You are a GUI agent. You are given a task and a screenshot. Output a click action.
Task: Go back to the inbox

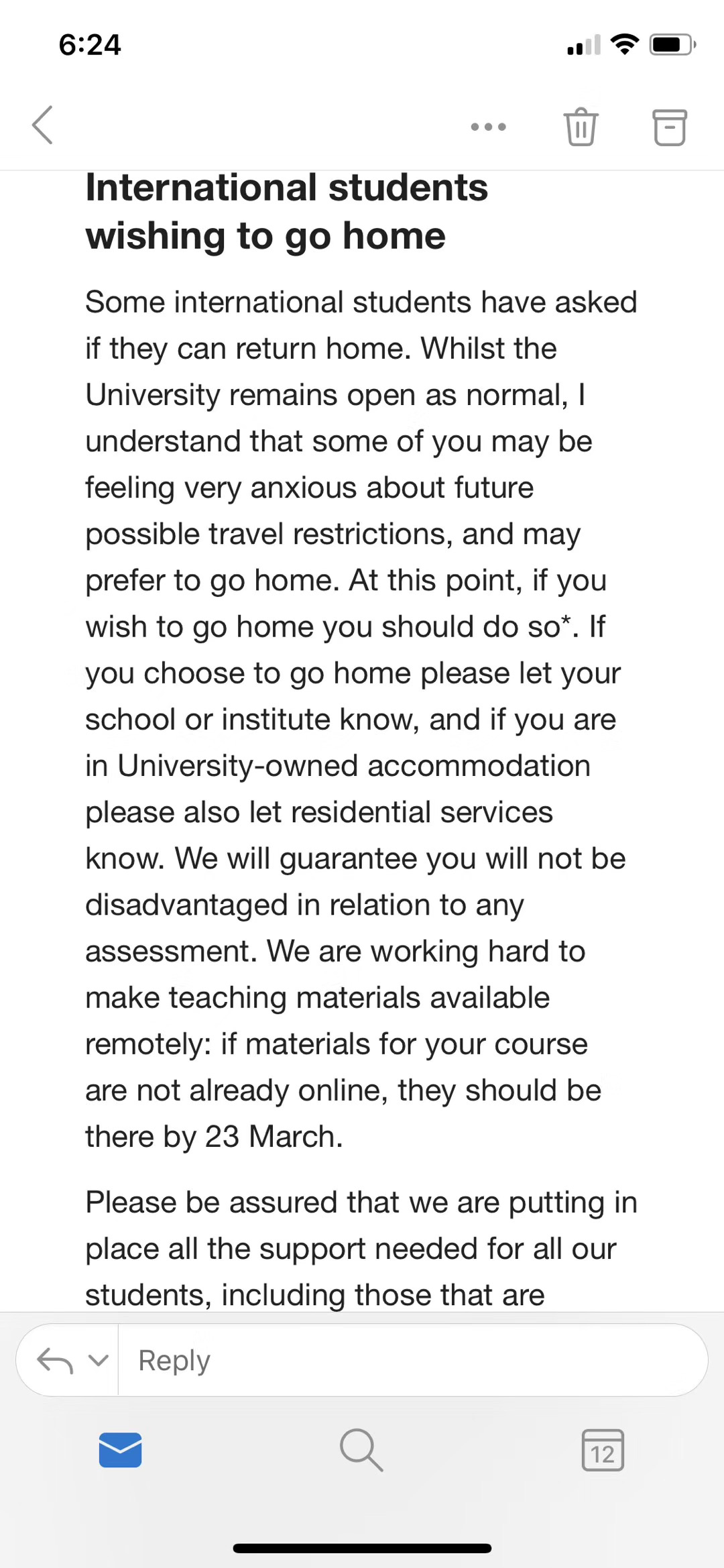coord(43,125)
